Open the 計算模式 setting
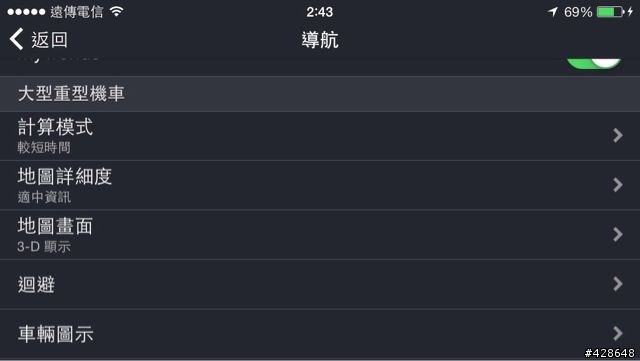This screenshot has width=640, height=361. (320, 136)
